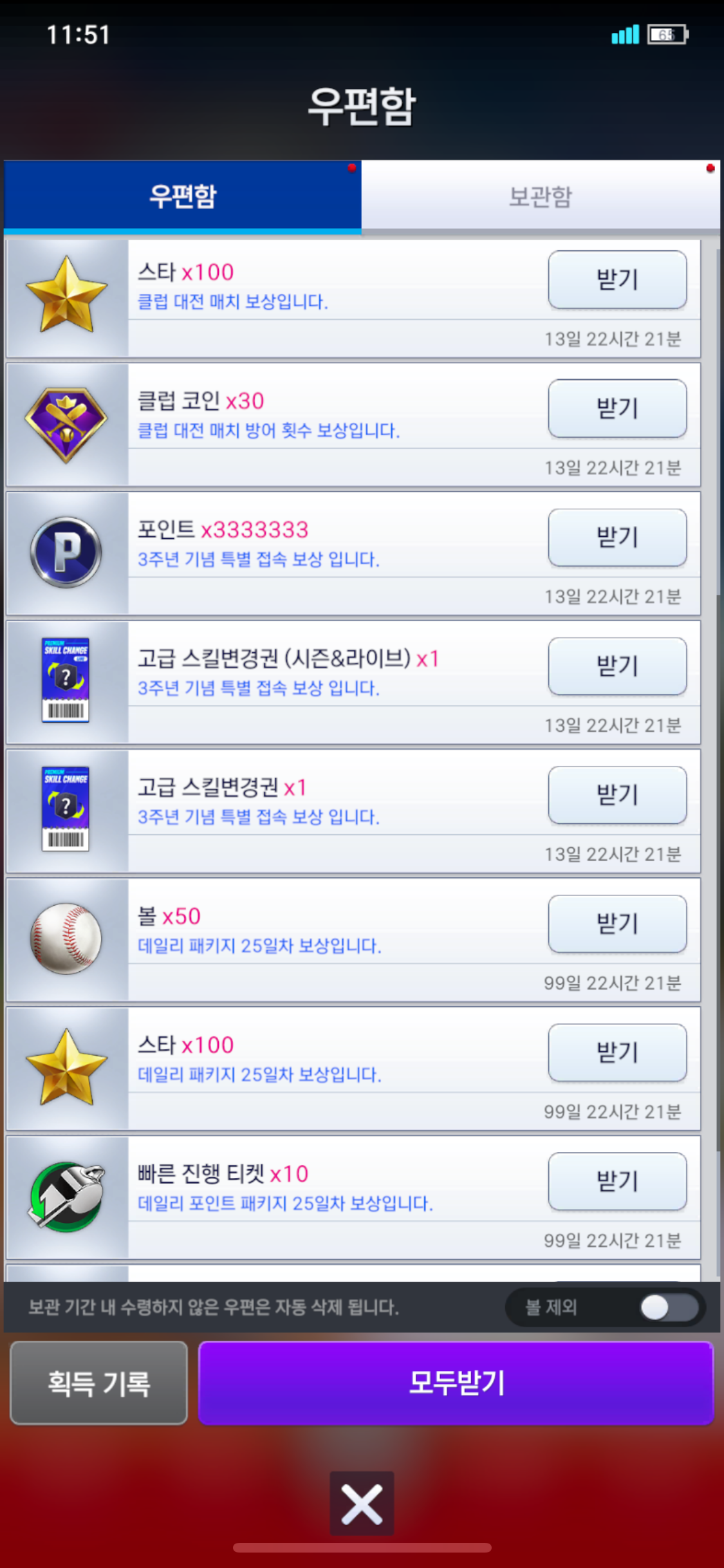Claim 고급 스킬변경권 (시즌&라이브) x1
The width and height of the screenshot is (724, 1568).
(617, 666)
